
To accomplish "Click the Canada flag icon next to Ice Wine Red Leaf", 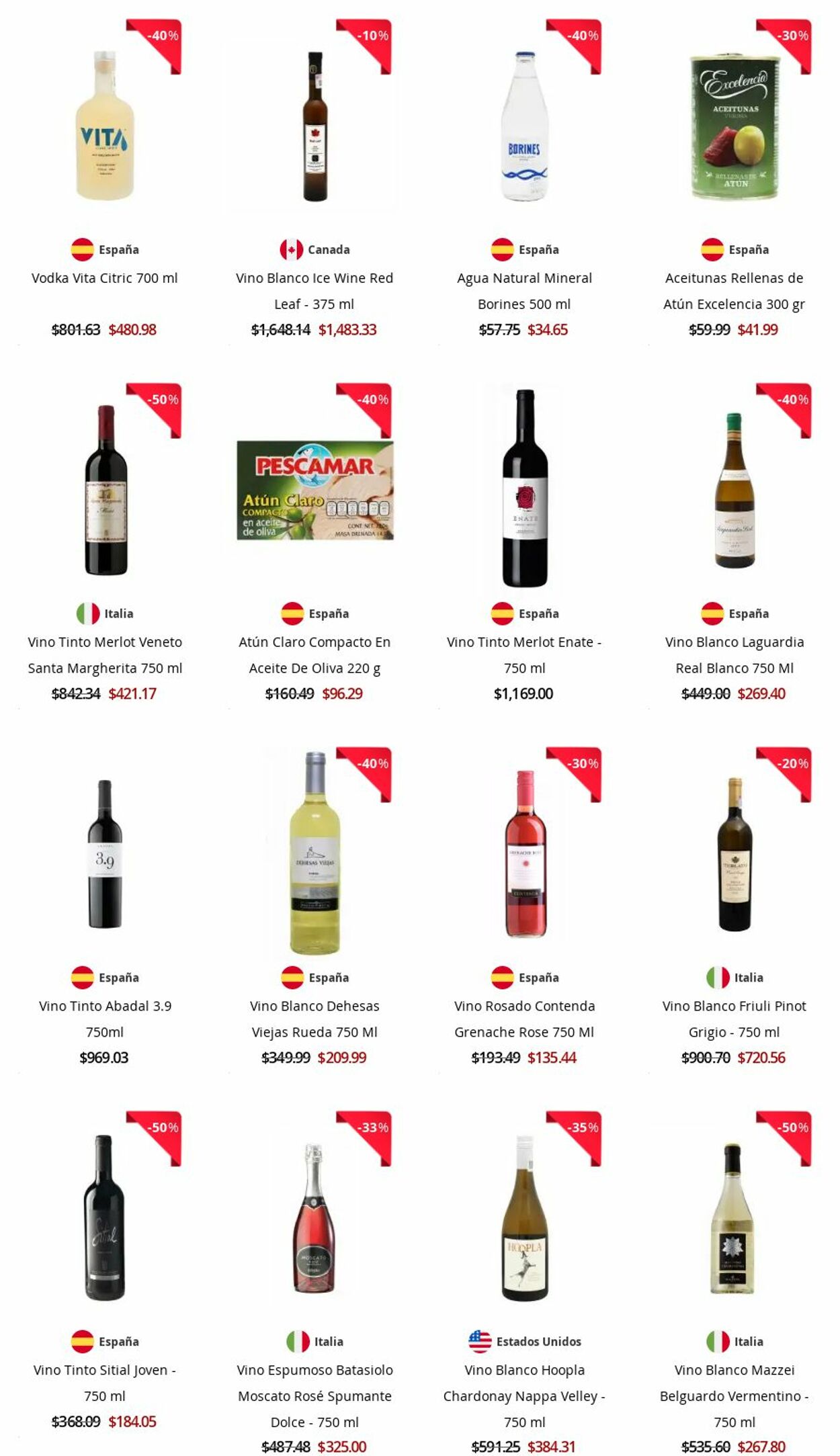I will click(292, 249).
